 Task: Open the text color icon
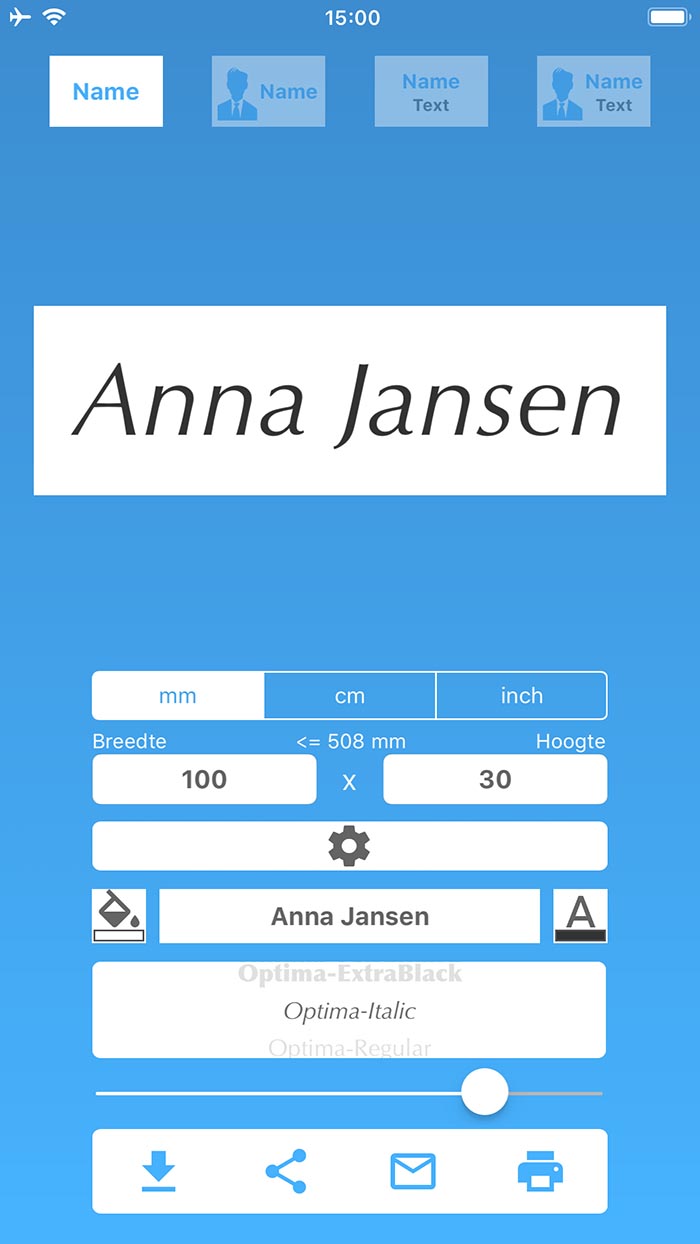(580, 916)
